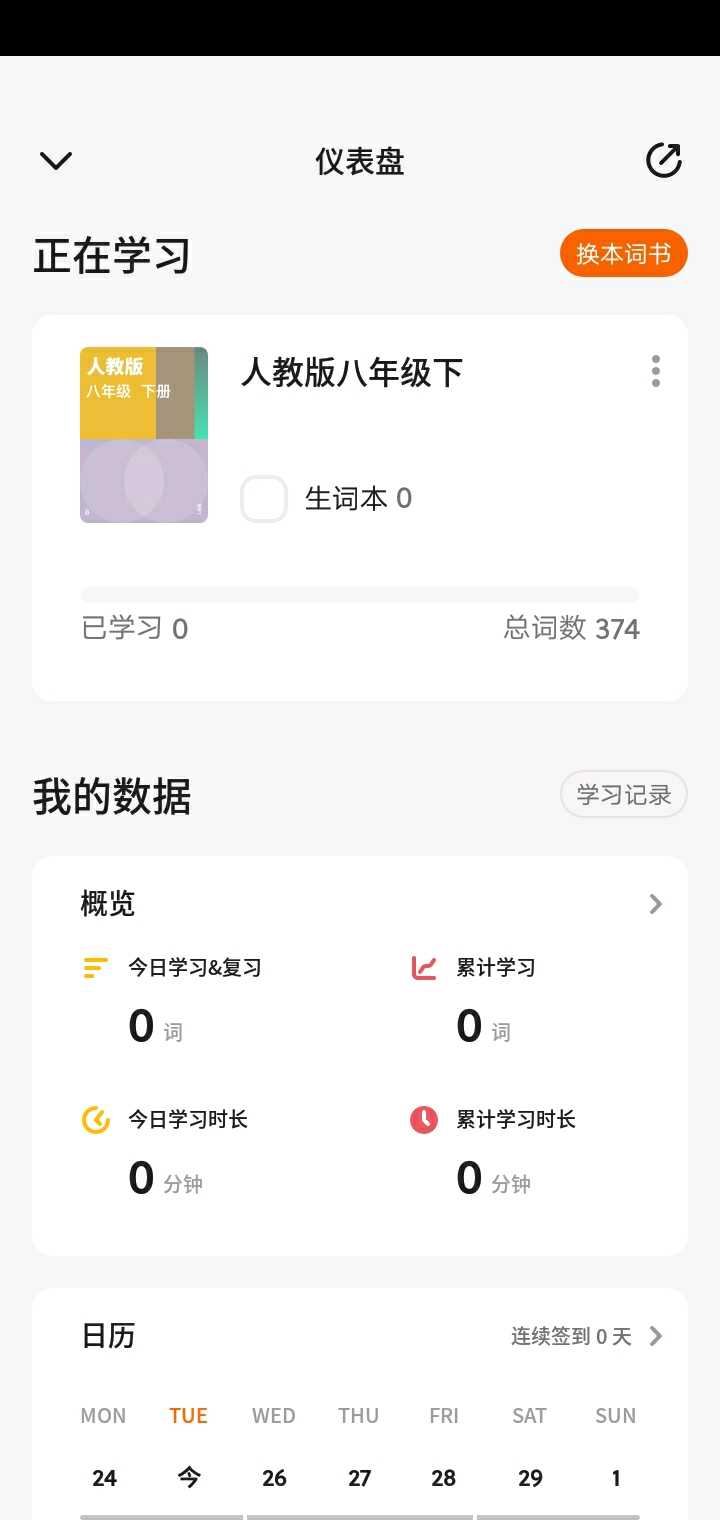
Task: Open the three-dot menu for 人教版八年级下
Action: click(656, 371)
